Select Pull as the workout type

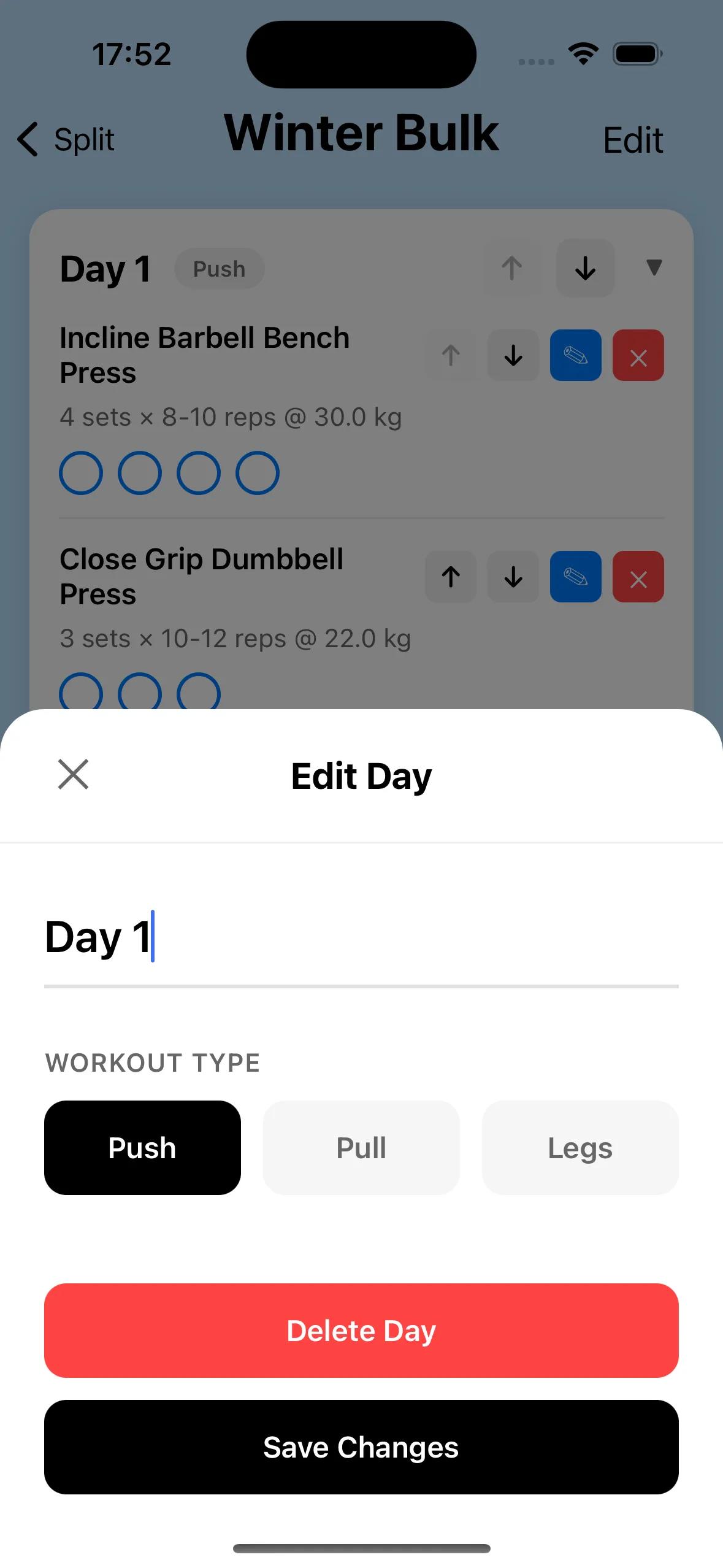361,1148
